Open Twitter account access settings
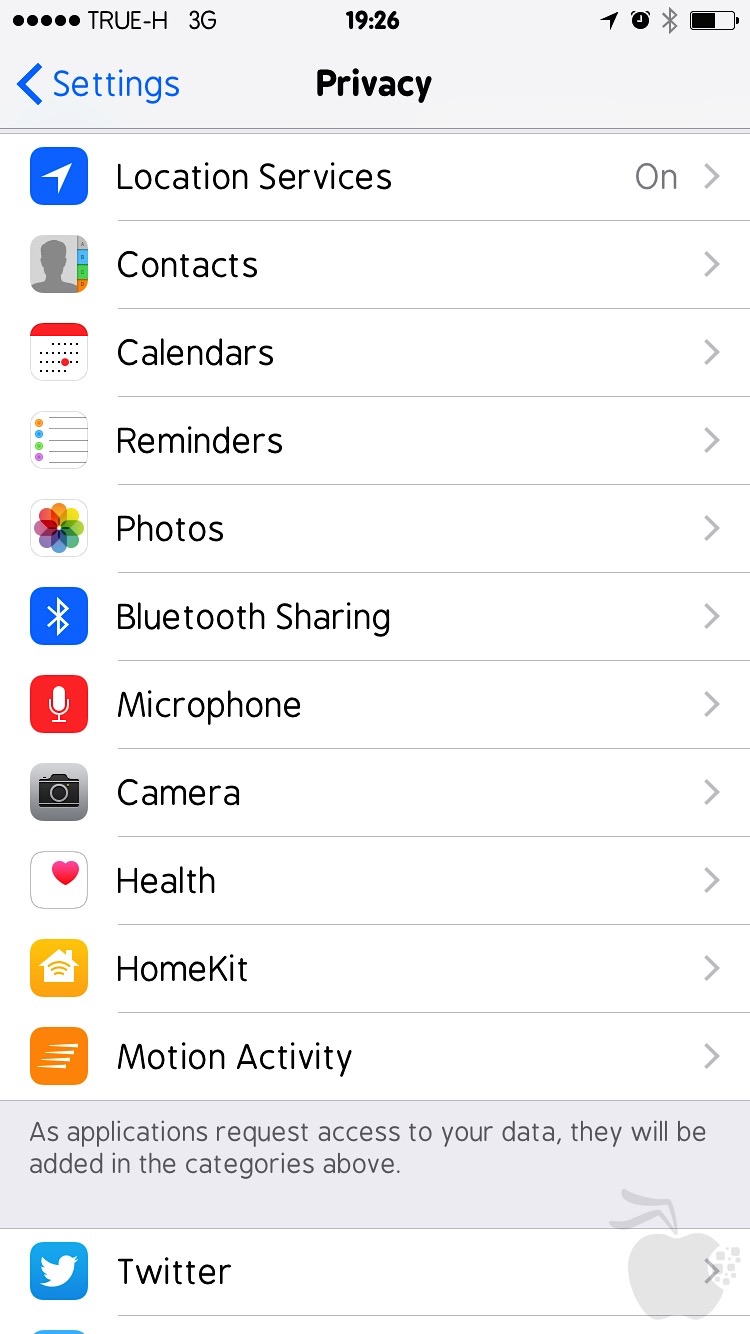 [x=375, y=1272]
